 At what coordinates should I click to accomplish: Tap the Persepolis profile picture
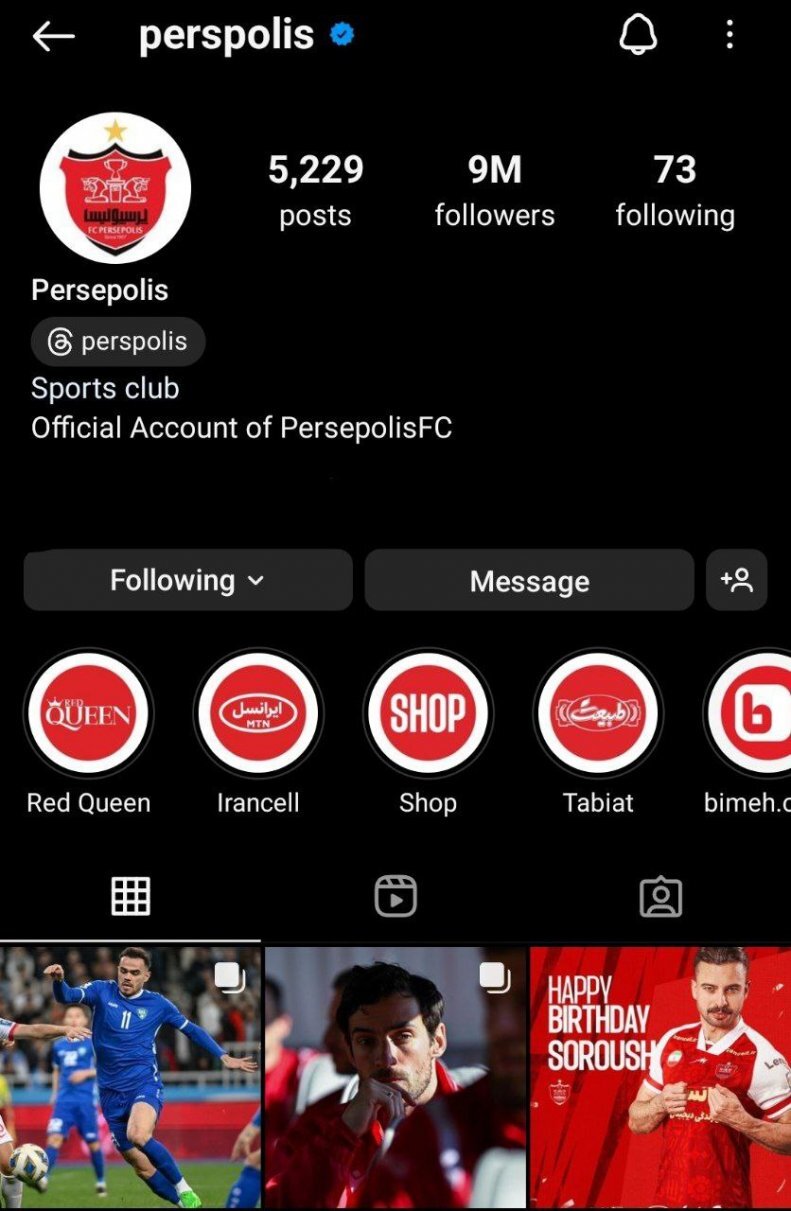(x=115, y=188)
